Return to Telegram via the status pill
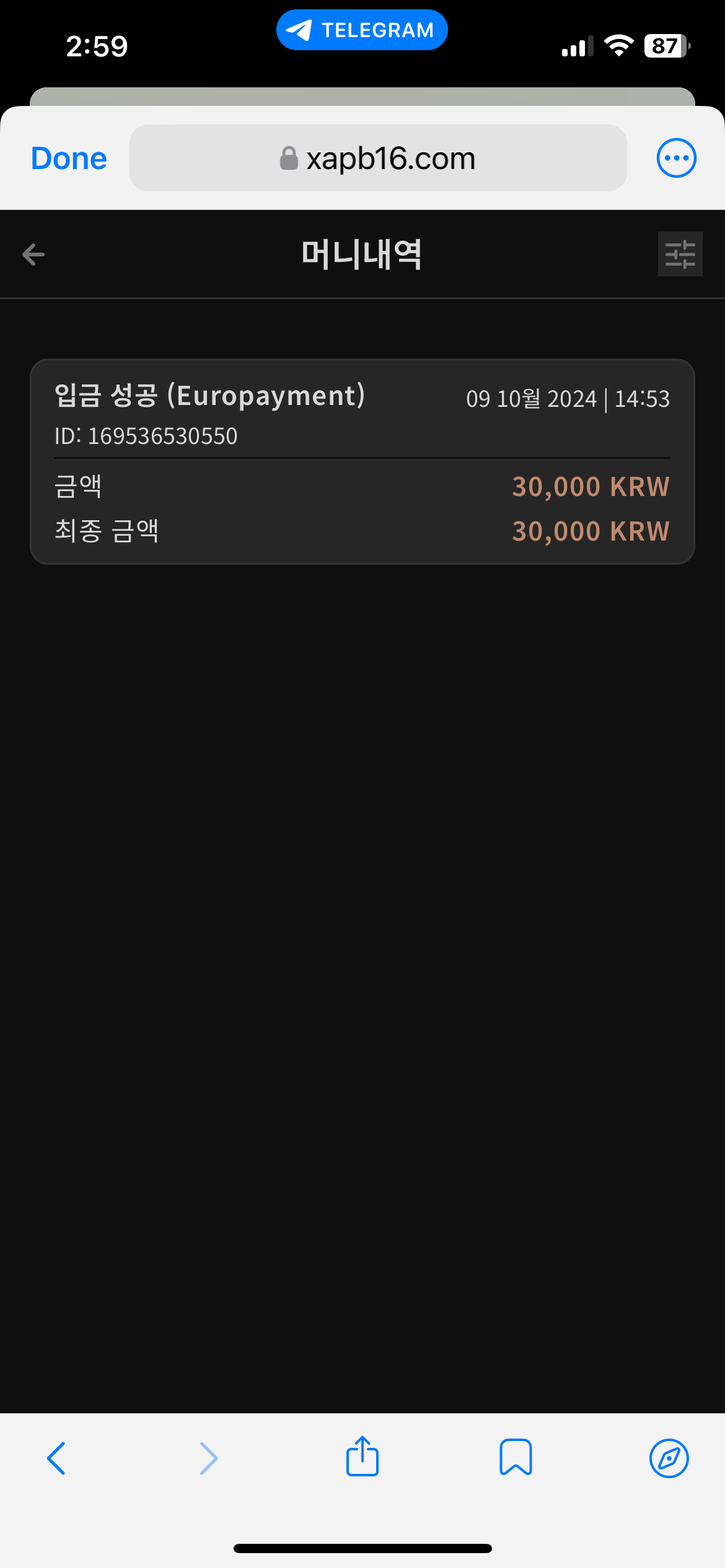Image resolution: width=725 pixels, height=1568 pixels. (362, 30)
